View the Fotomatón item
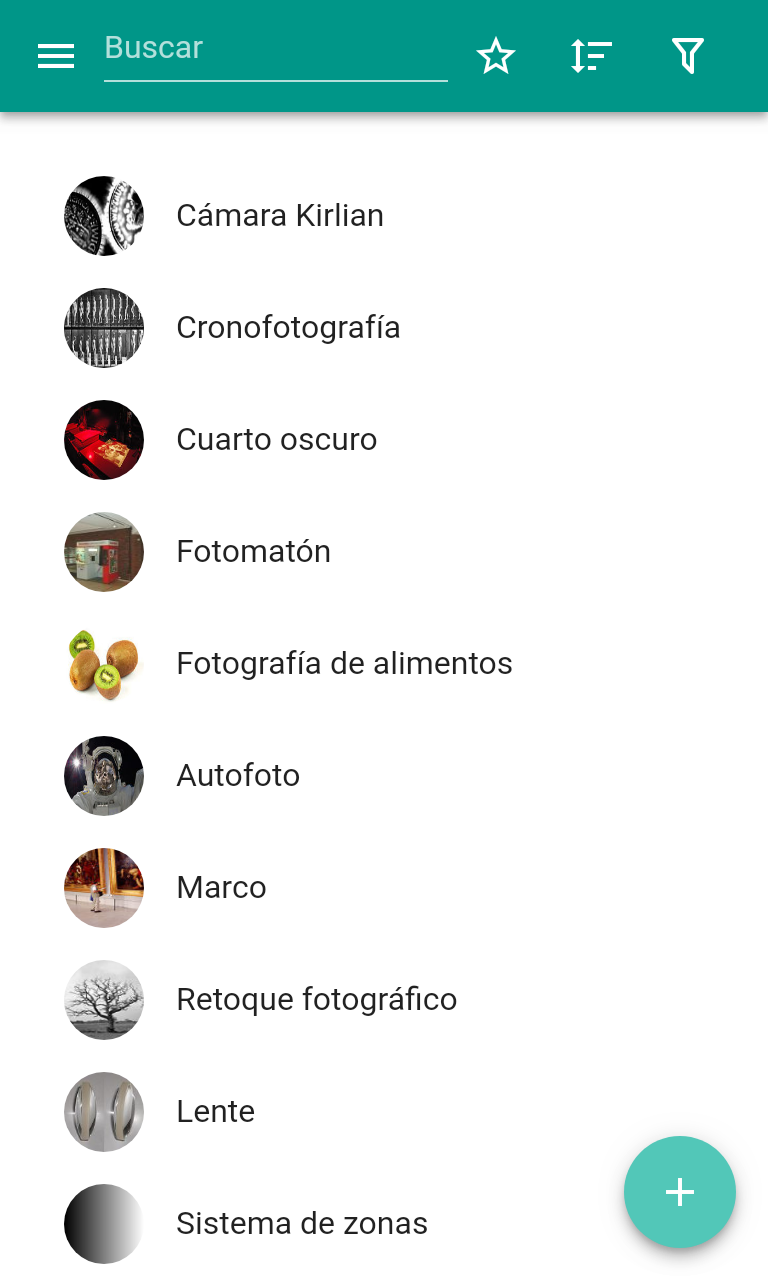768x1280 pixels. point(253,552)
